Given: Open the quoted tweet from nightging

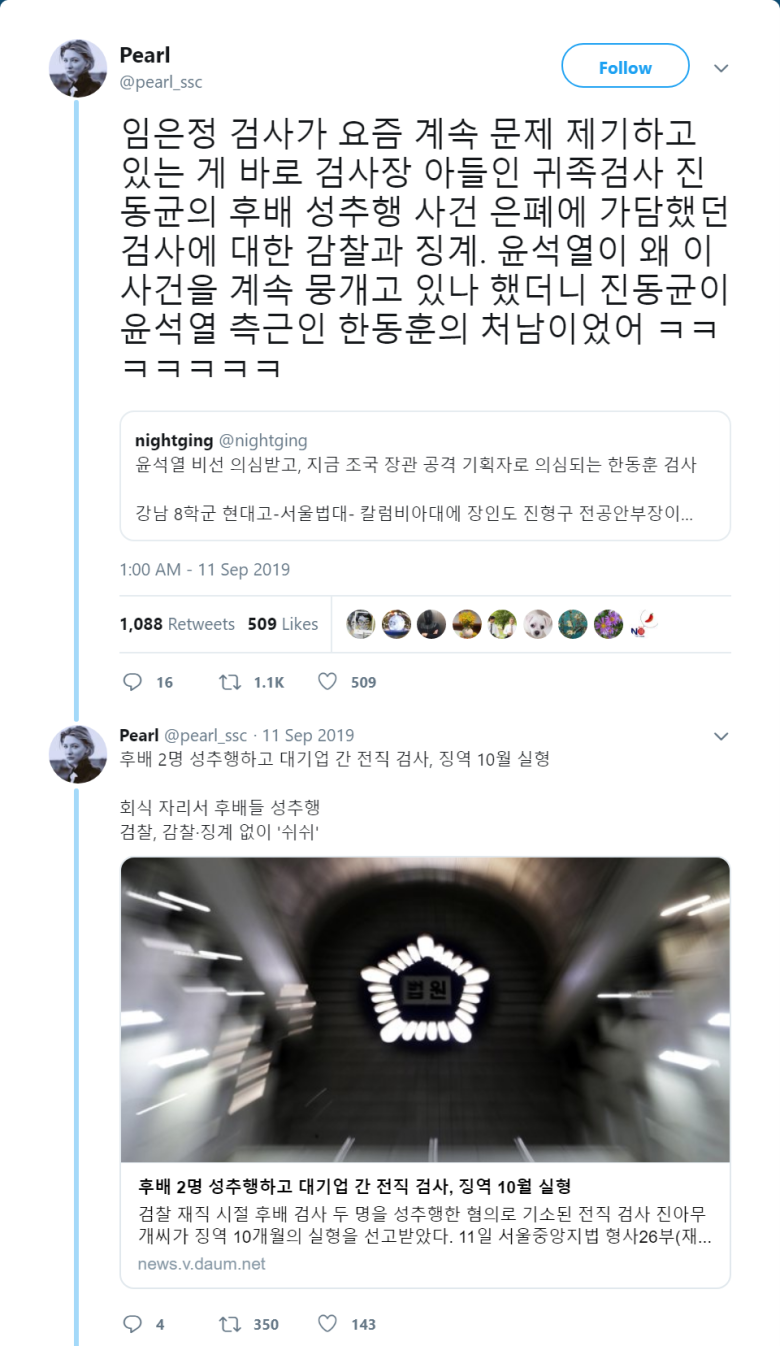Looking at the screenshot, I should point(425,477).
